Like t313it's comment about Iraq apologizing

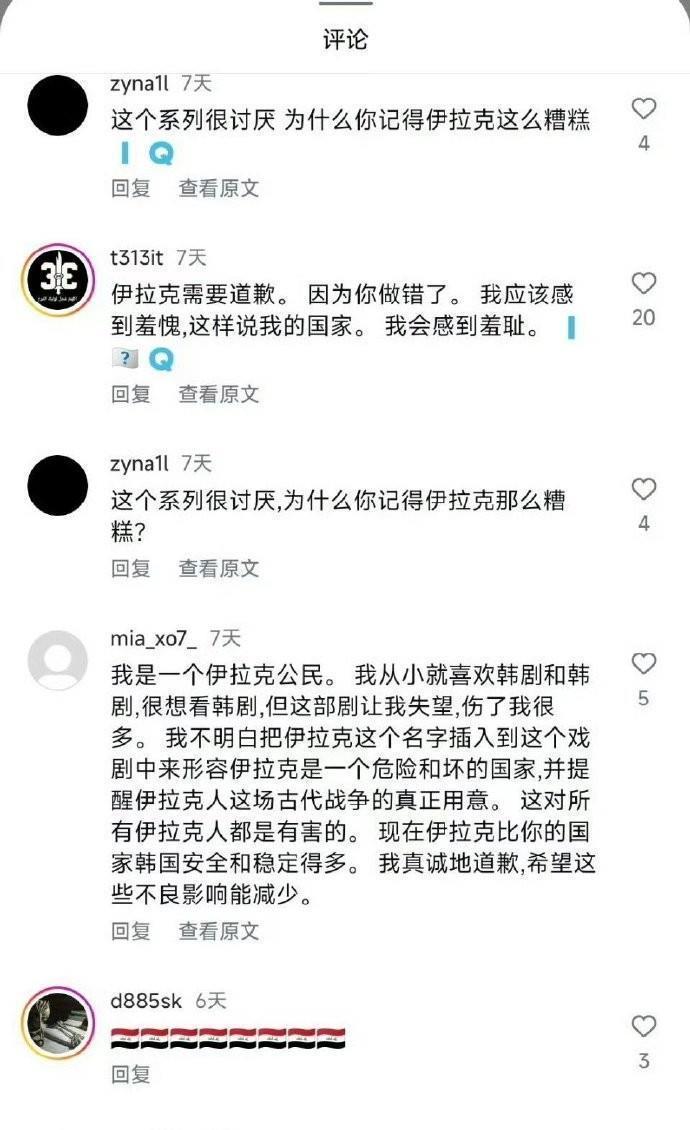(644, 284)
